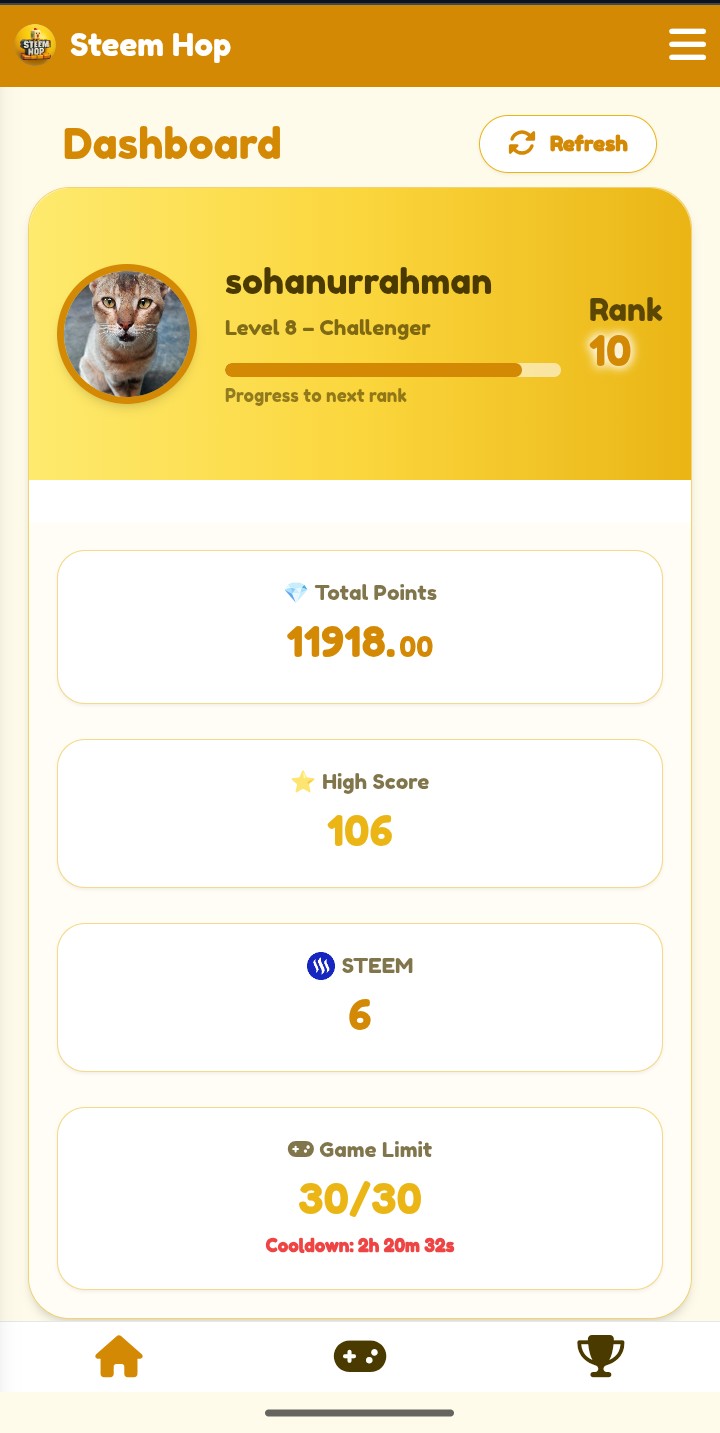720x1433 pixels.
Task: Refresh the dashboard
Action: pos(568,144)
